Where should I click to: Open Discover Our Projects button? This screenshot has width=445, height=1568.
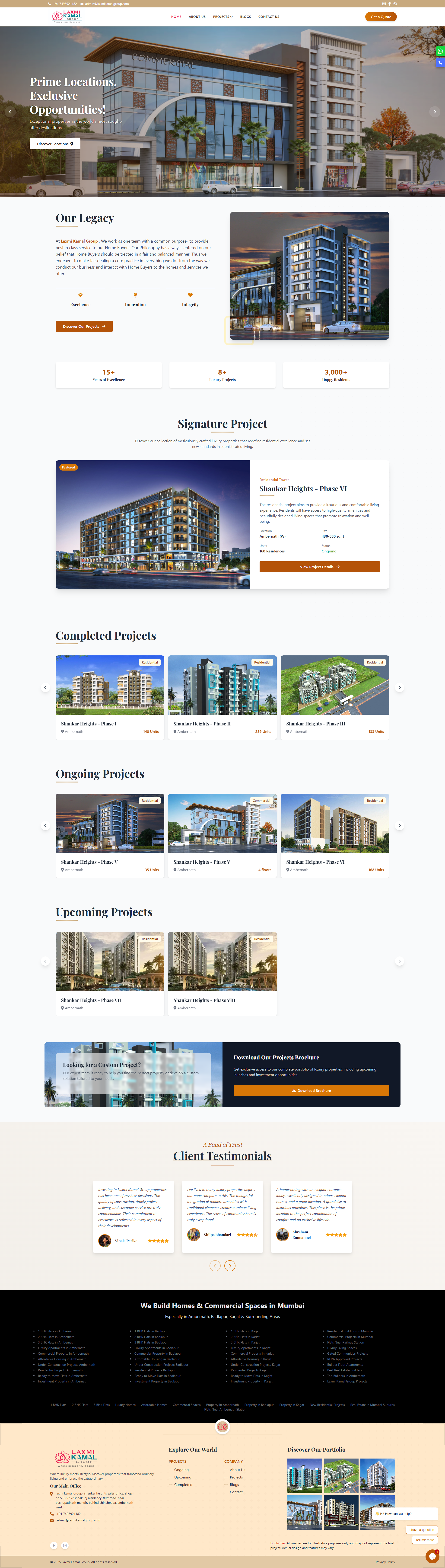coord(84,326)
